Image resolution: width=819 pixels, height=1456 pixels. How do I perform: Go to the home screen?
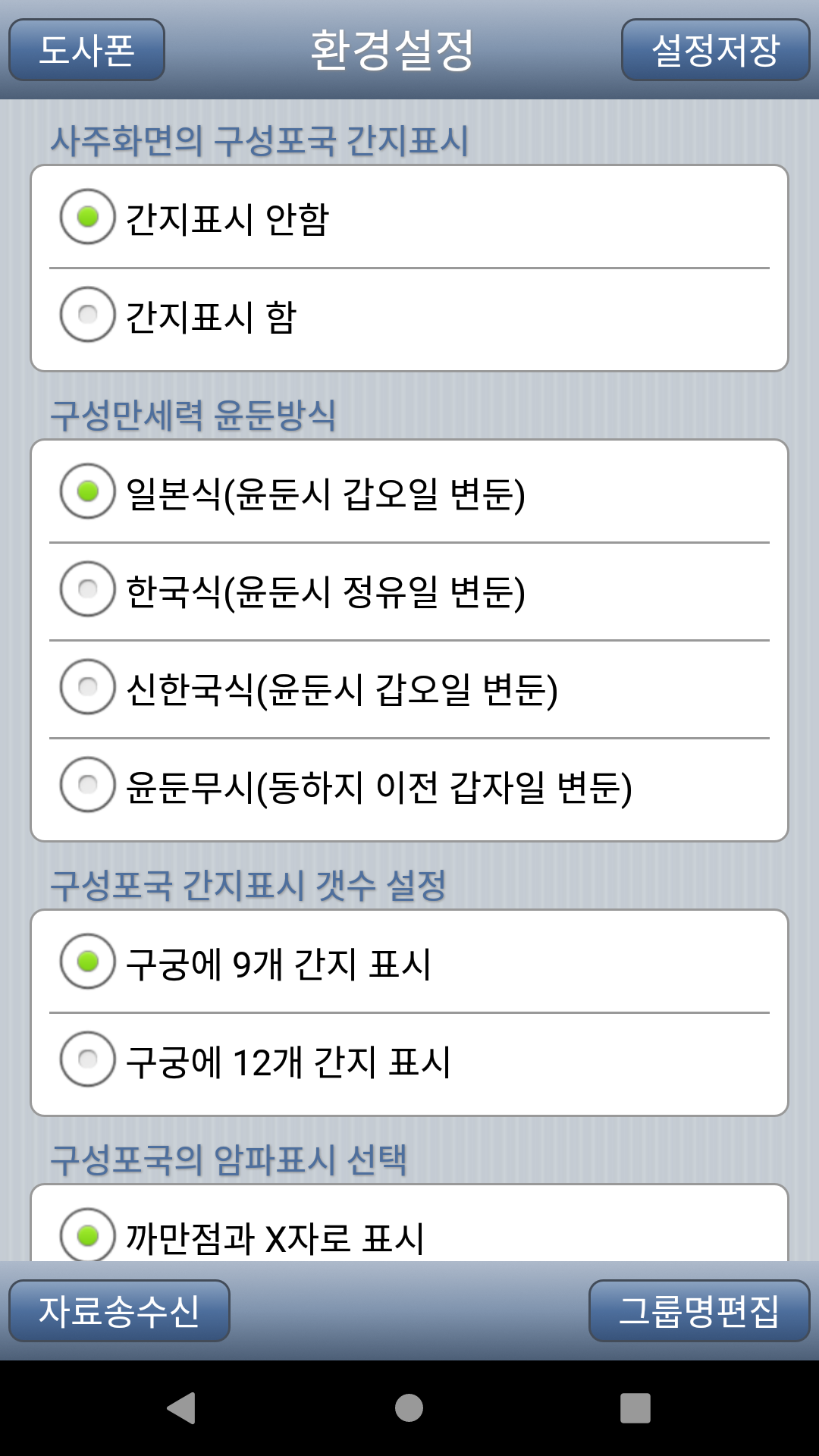pyautogui.click(x=409, y=1408)
